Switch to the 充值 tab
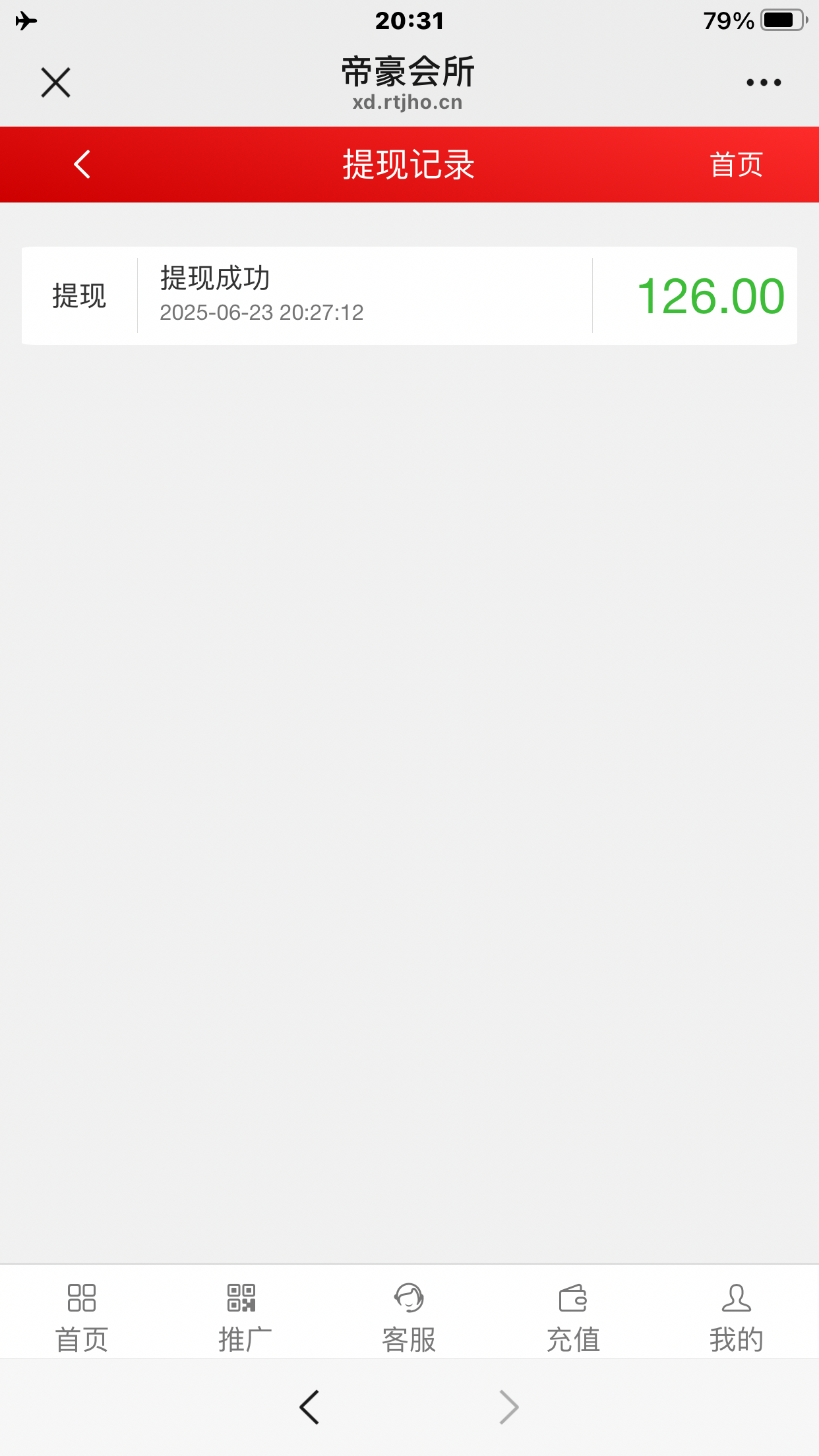The image size is (819, 1456). [573, 1311]
